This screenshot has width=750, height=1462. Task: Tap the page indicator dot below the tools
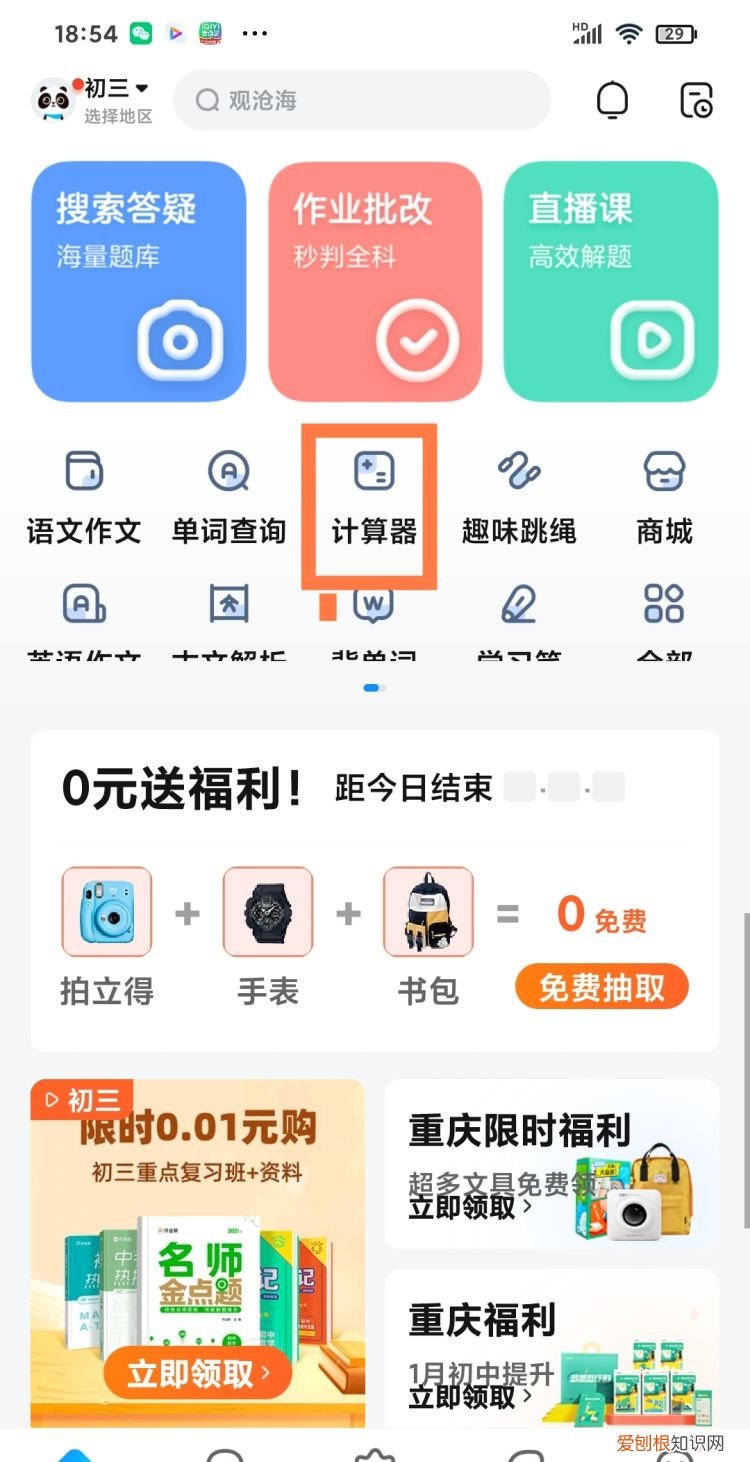tap(371, 687)
